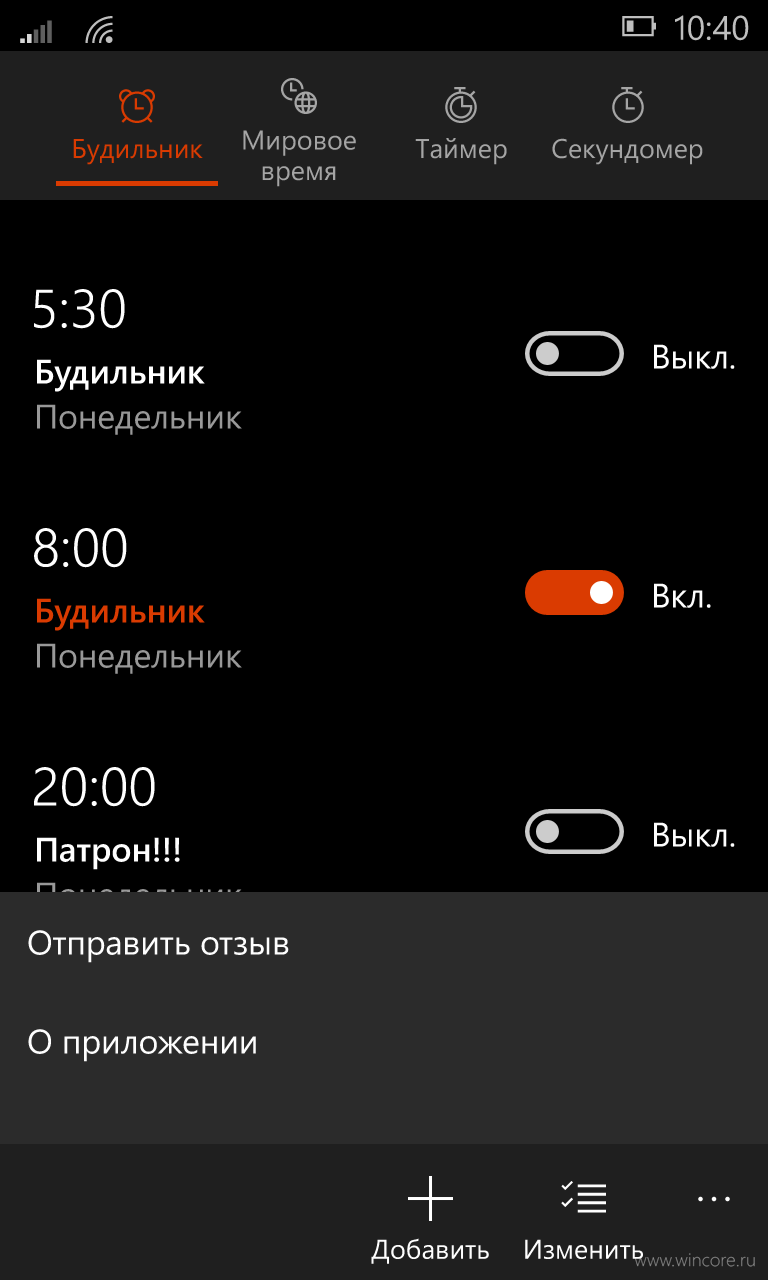768x1280 pixels.
Task: Collapse the three-dots overflow menu
Action: [x=714, y=1198]
